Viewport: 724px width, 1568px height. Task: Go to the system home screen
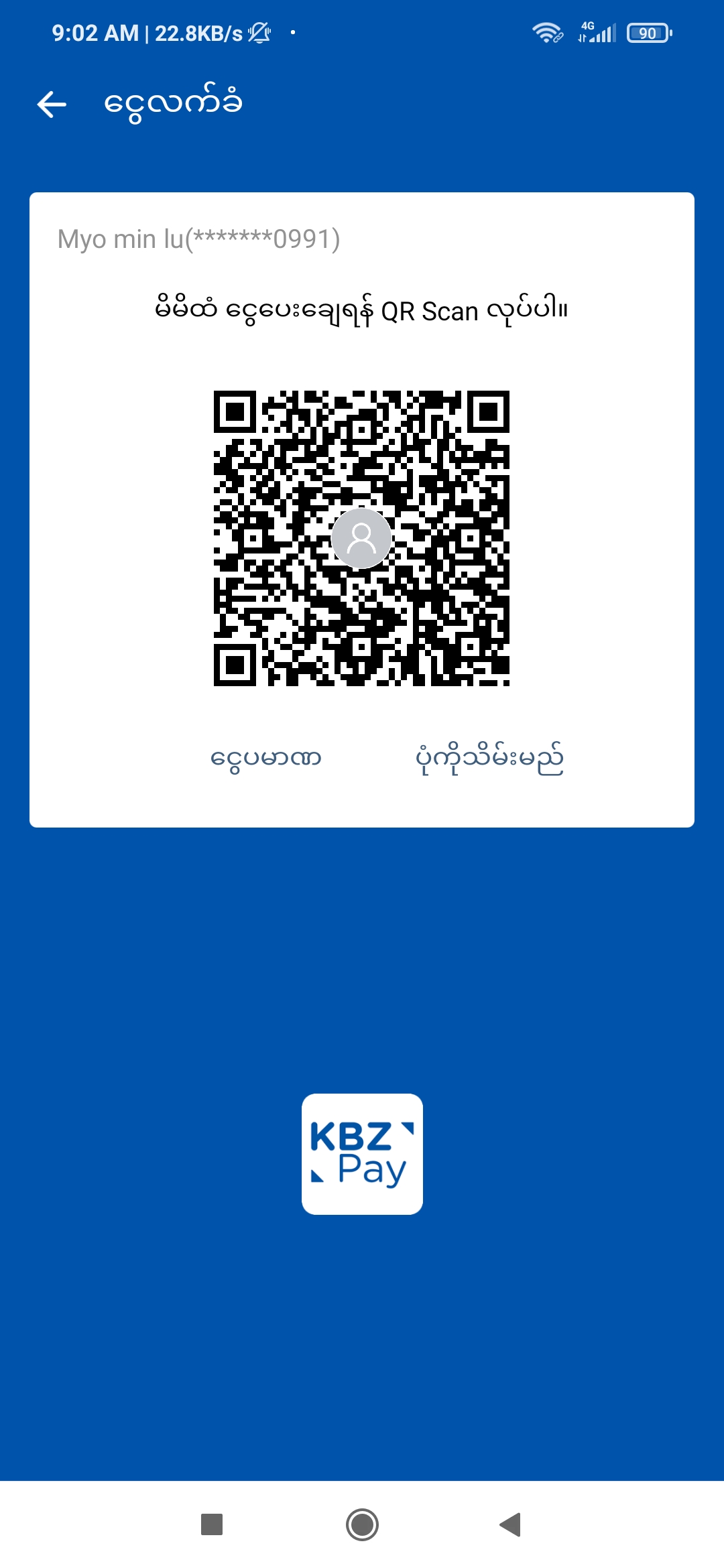pyautogui.click(x=362, y=1524)
